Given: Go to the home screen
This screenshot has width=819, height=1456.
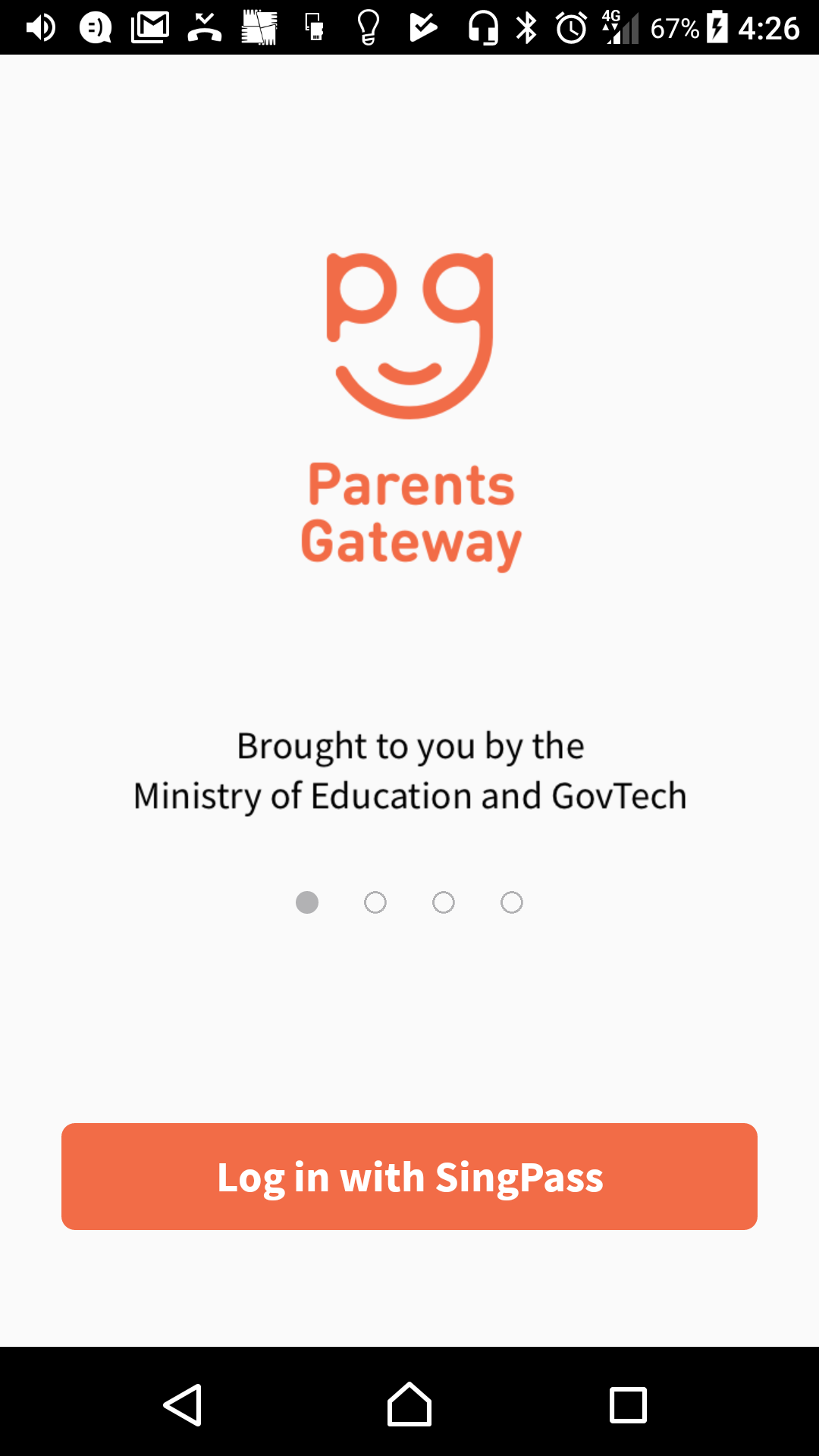Looking at the screenshot, I should point(409,1404).
